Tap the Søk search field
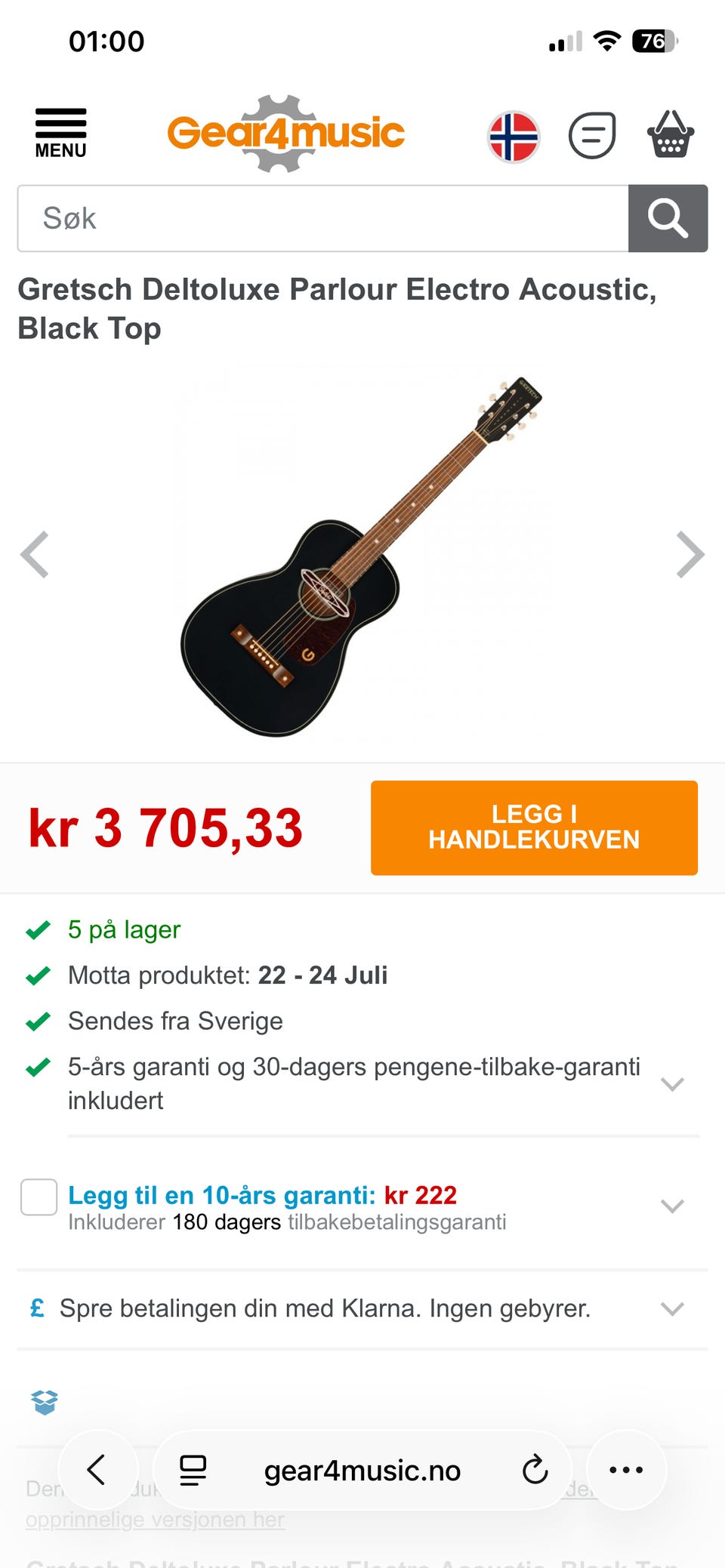Viewport: 725px width, 1568px height. pos(323,218)
